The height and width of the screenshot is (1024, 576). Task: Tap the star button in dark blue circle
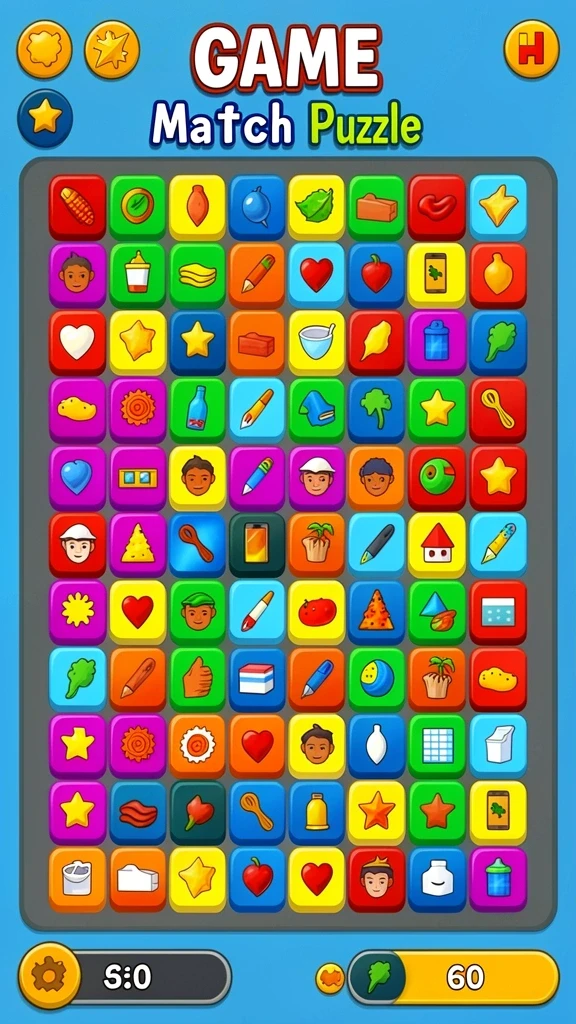(45, 118)
